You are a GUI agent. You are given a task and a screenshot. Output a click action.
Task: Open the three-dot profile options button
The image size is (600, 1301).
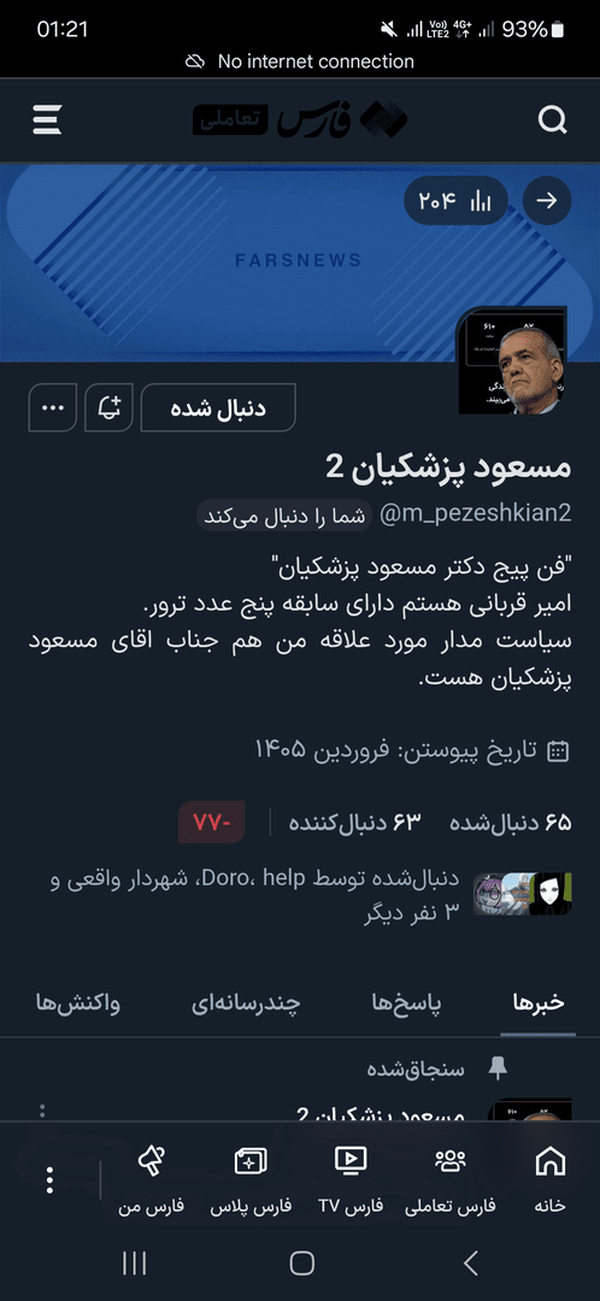53,408
